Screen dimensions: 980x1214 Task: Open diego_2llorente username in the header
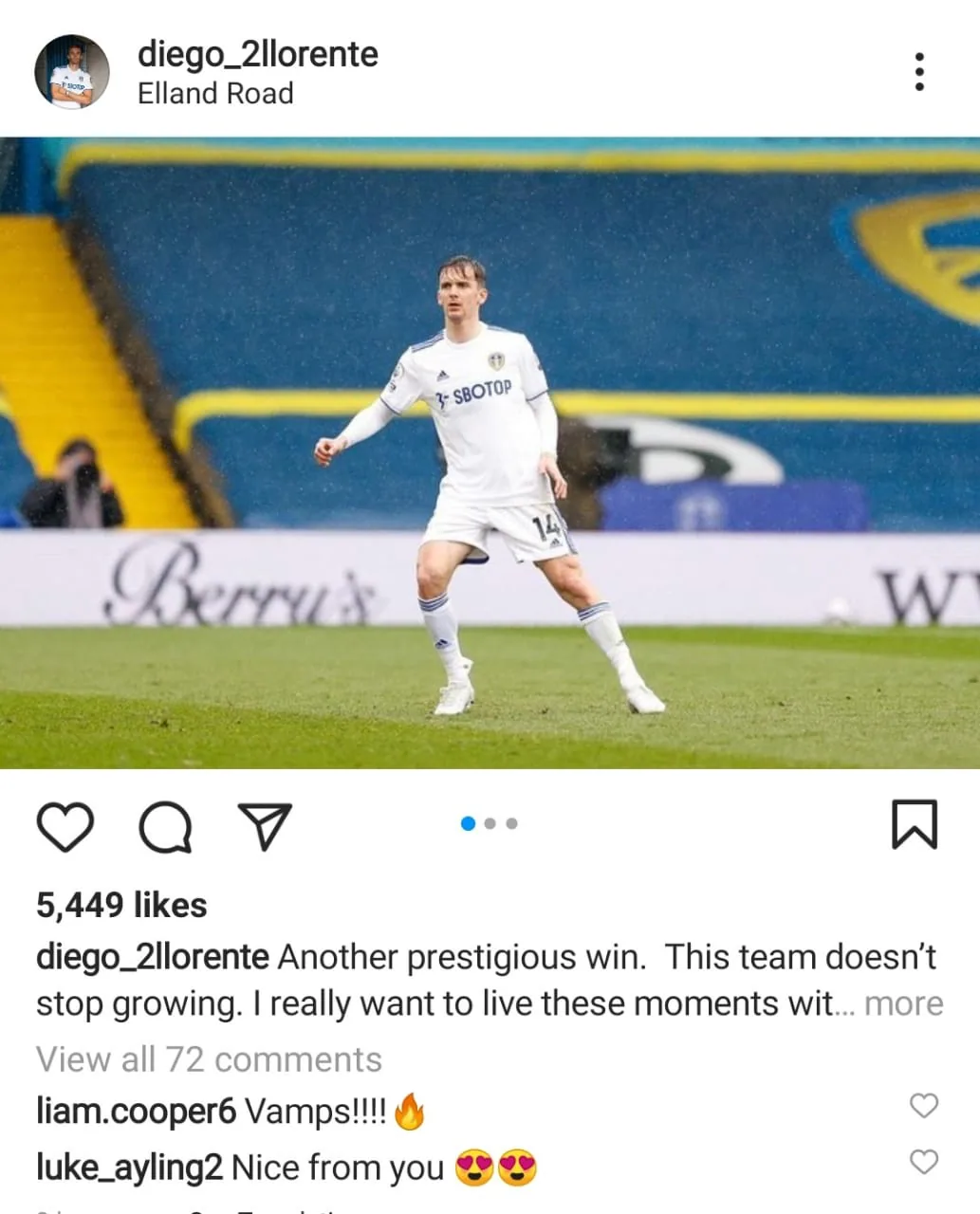[x=257, y=54]
